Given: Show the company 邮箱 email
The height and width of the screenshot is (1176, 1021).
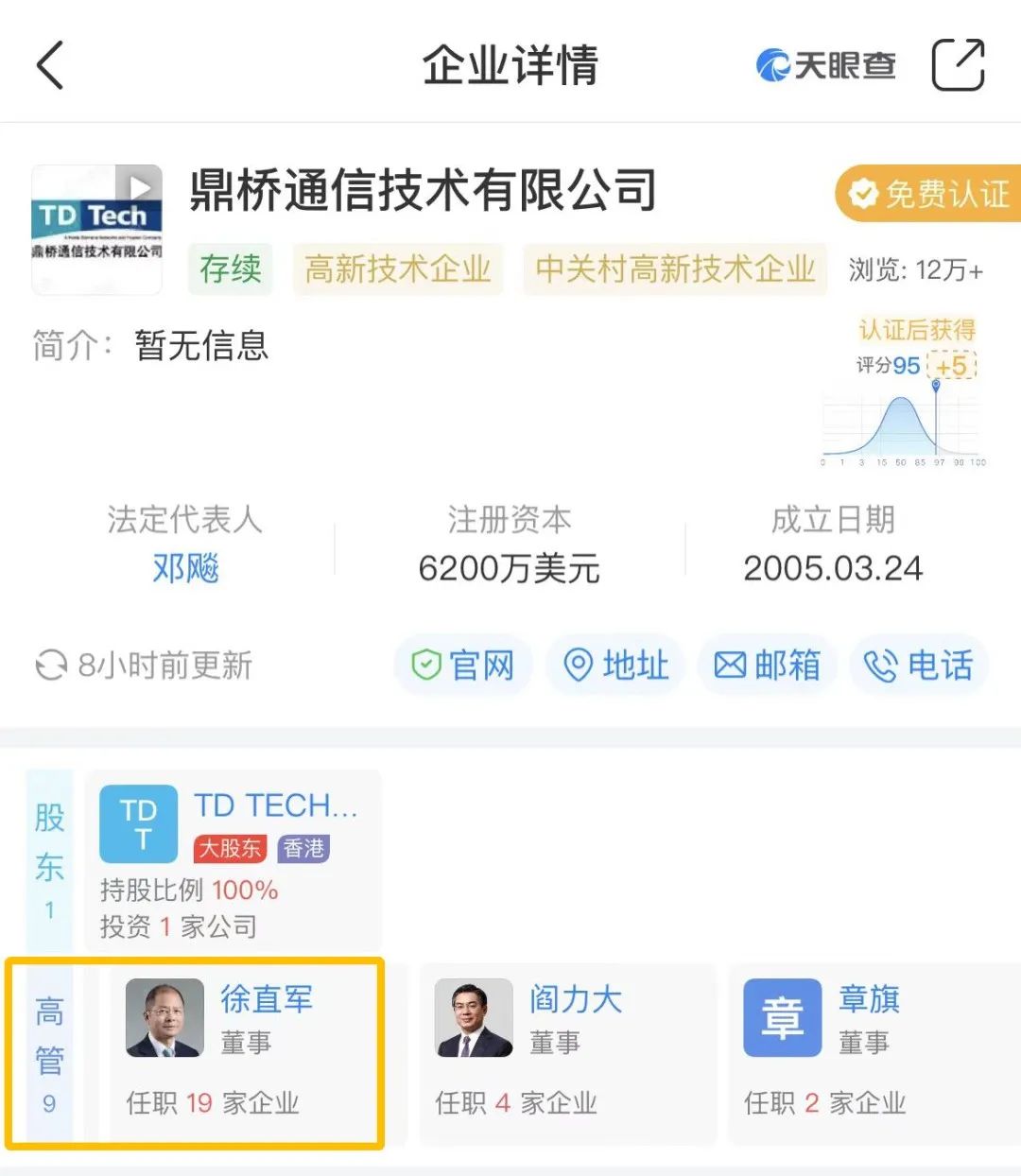Looking at the screenshot, I should click(x=767, y=666).
